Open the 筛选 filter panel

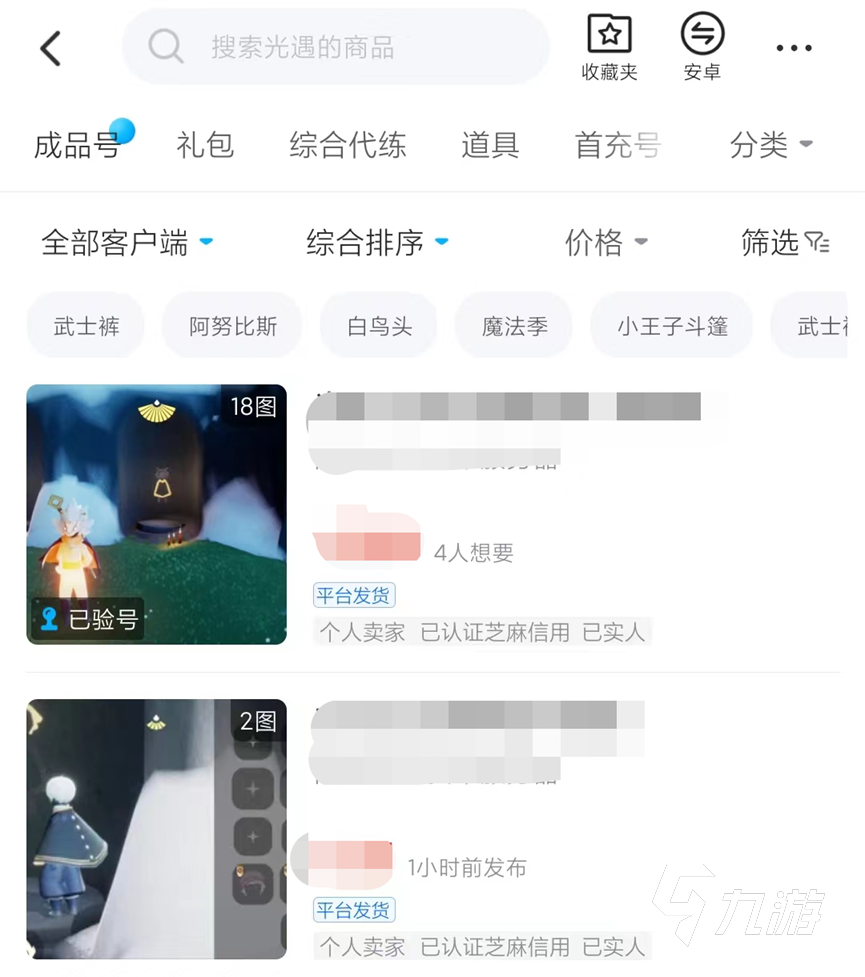tap(785, 242)
